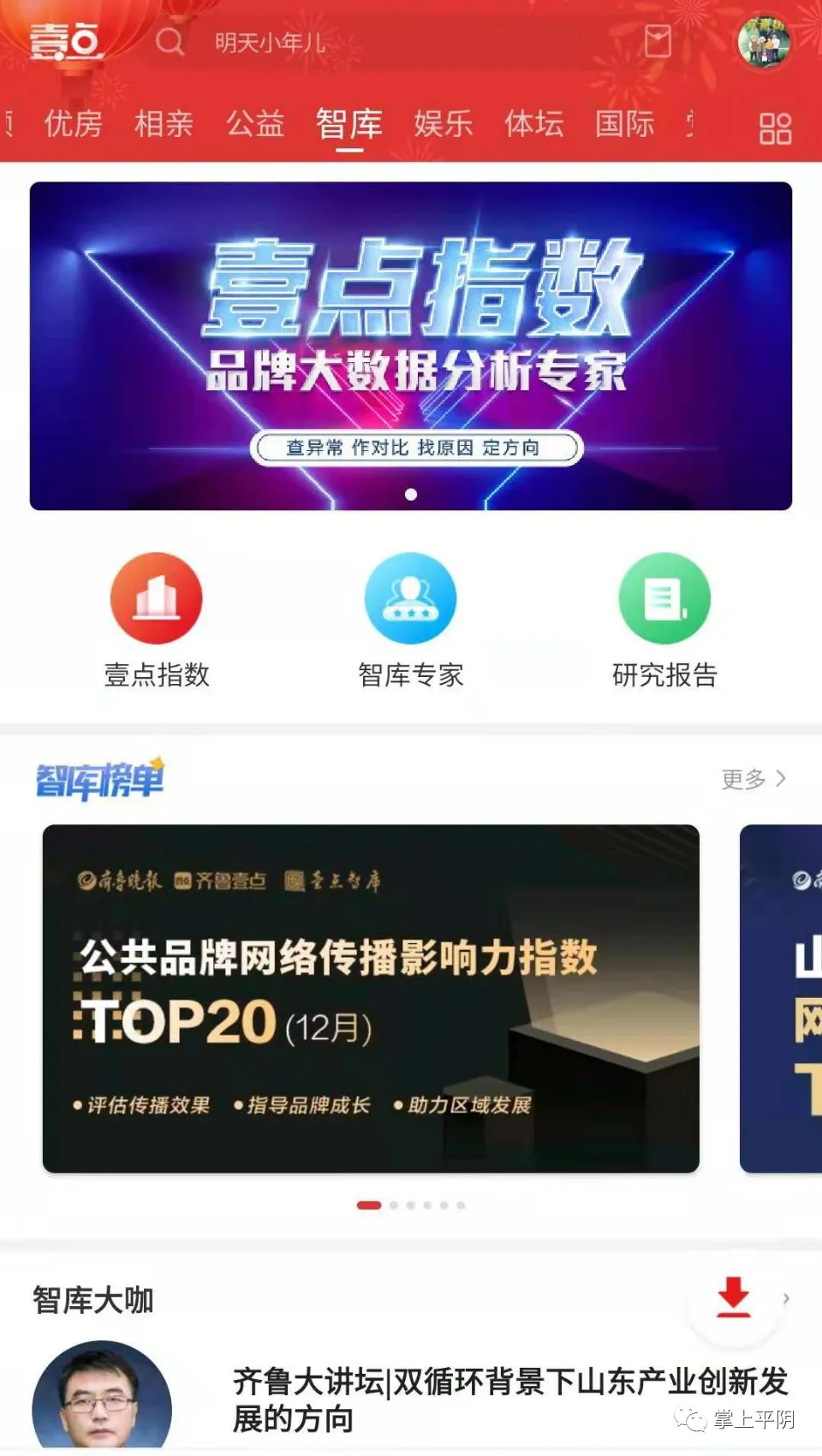The height and width of the screenshot is (1456, 822).
Task: Expand the 智库大咖 section arrow
Action: 786,1299
